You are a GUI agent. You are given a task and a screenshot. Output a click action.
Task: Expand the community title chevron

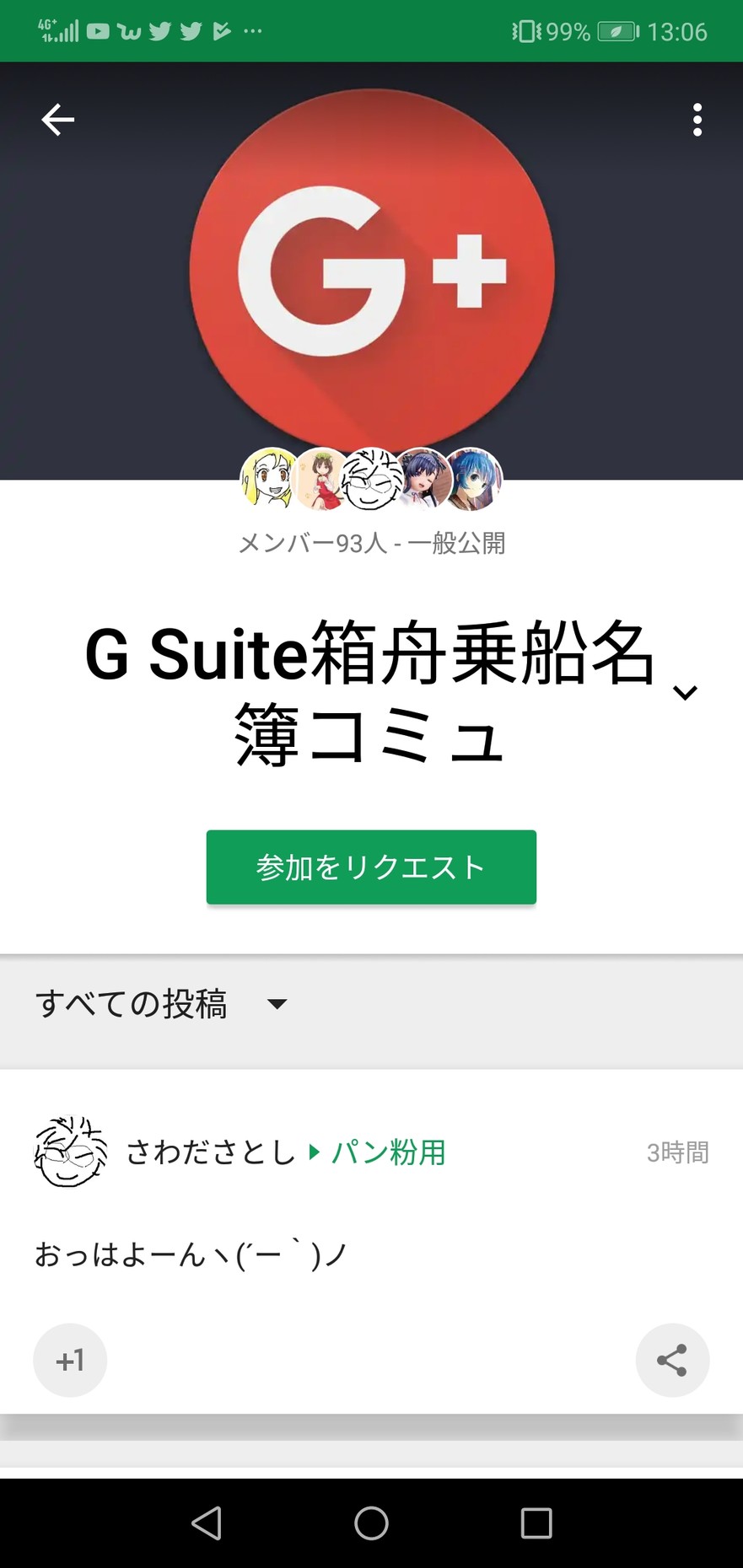(685, 692)
